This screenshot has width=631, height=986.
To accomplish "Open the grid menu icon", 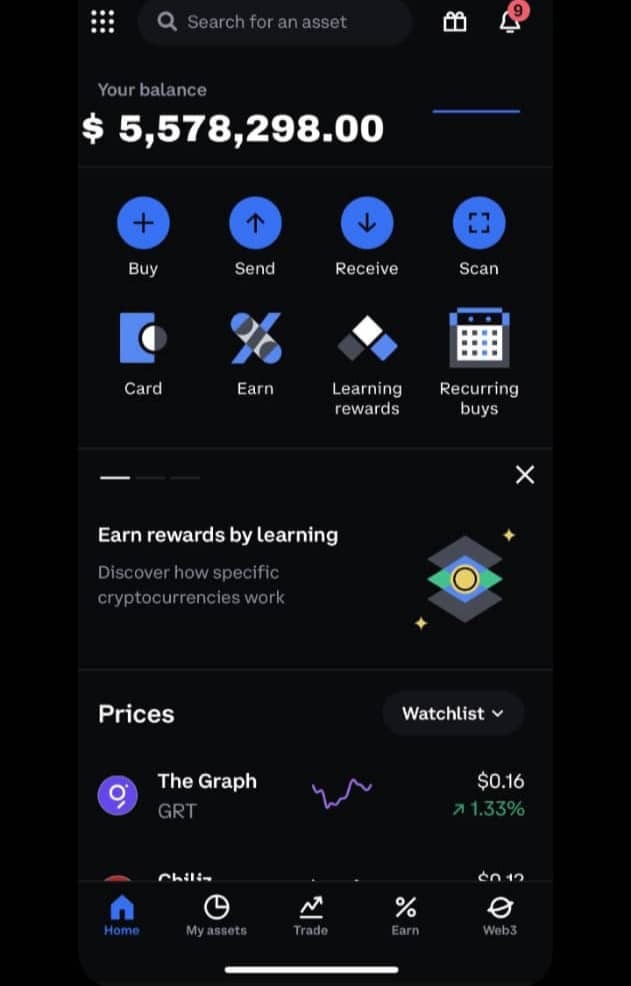I will click(x=102, y=22).
